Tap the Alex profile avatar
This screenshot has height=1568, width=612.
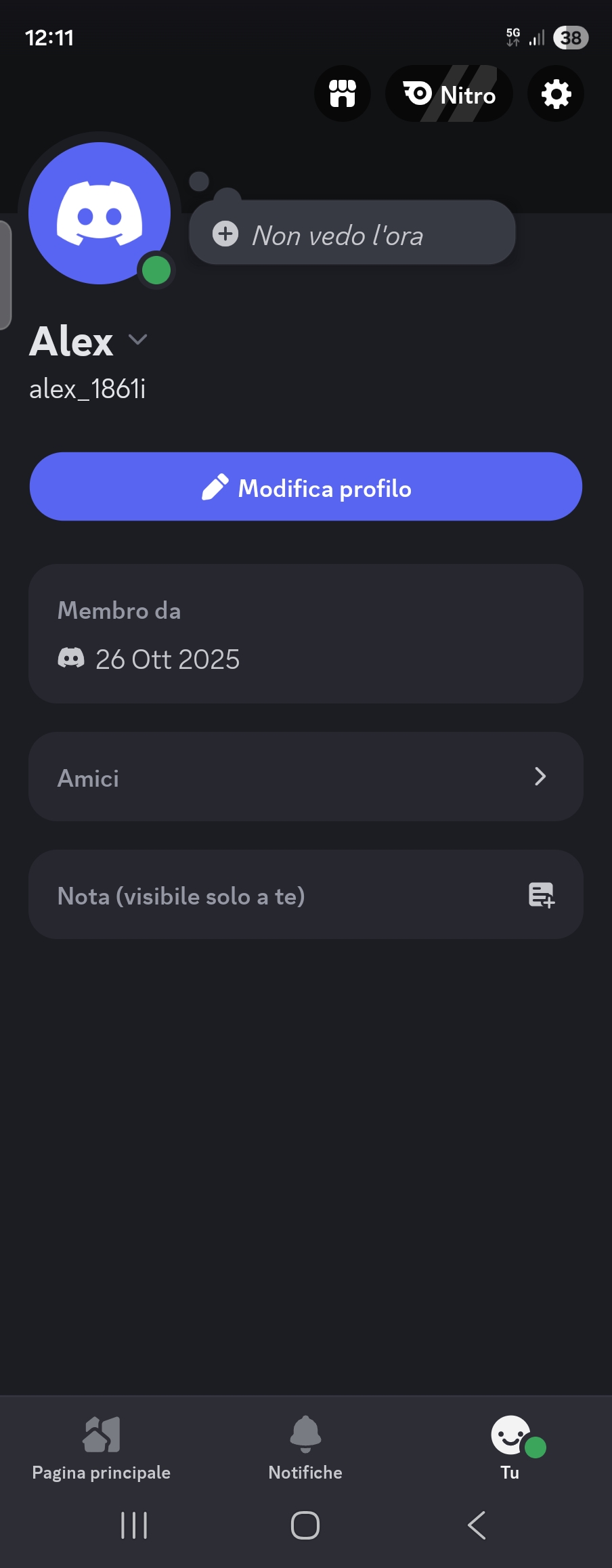point(100,213)
